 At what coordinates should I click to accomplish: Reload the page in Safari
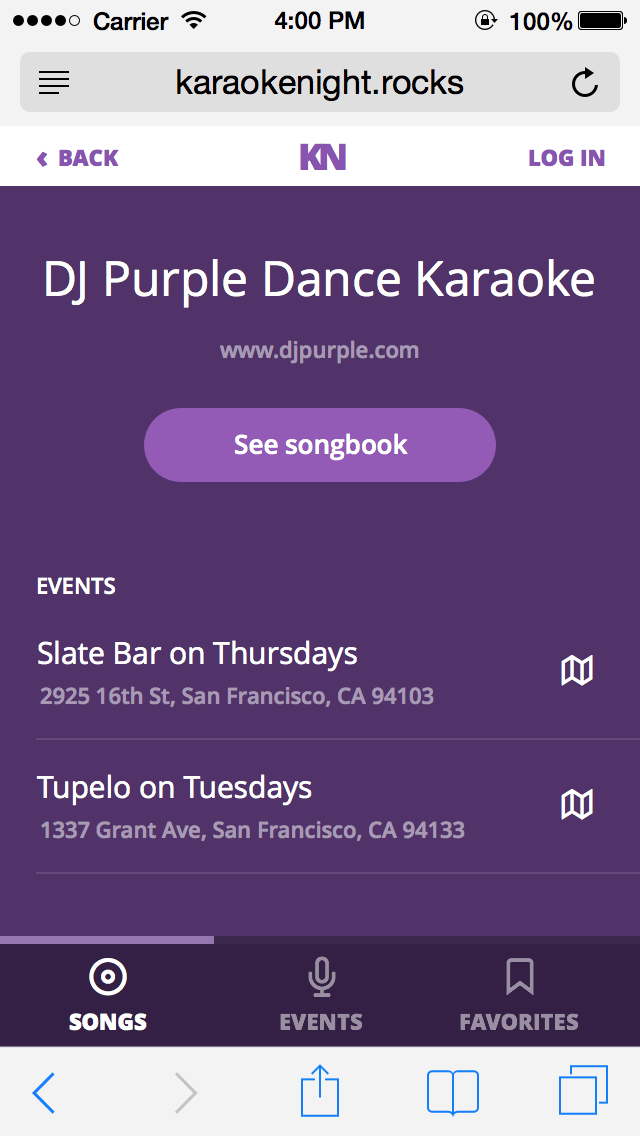click(x=584, y=83)
